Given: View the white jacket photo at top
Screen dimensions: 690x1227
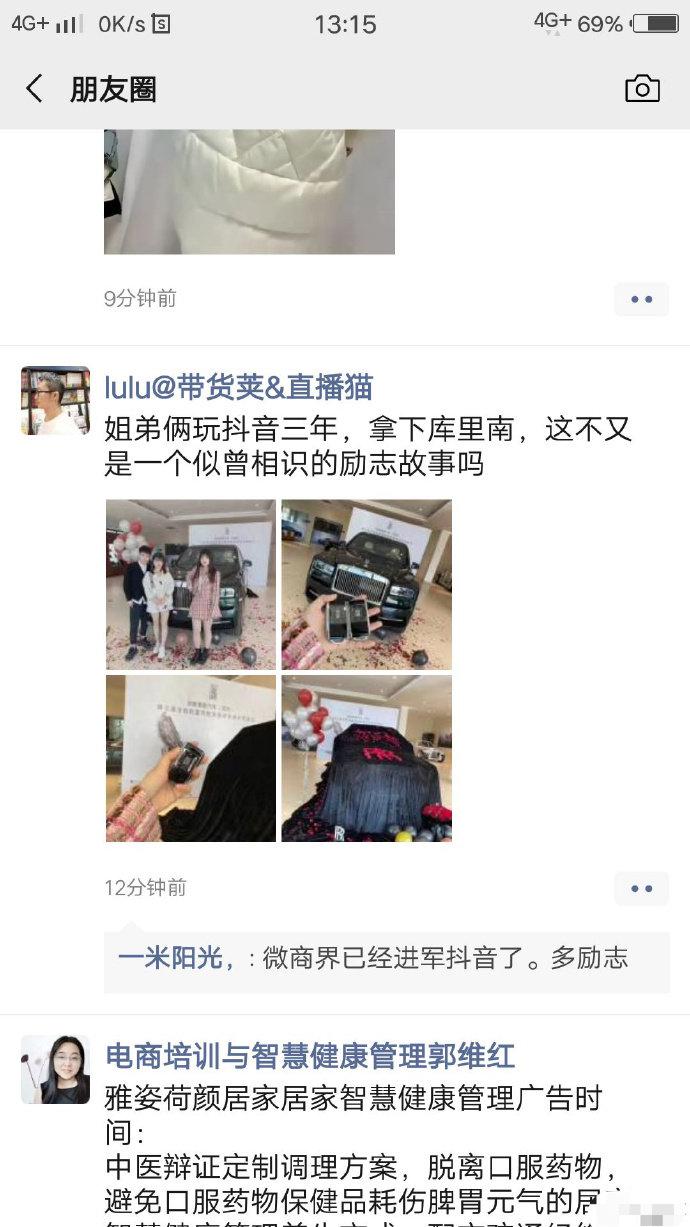Looking at the screenshot, I should [249, 191].
